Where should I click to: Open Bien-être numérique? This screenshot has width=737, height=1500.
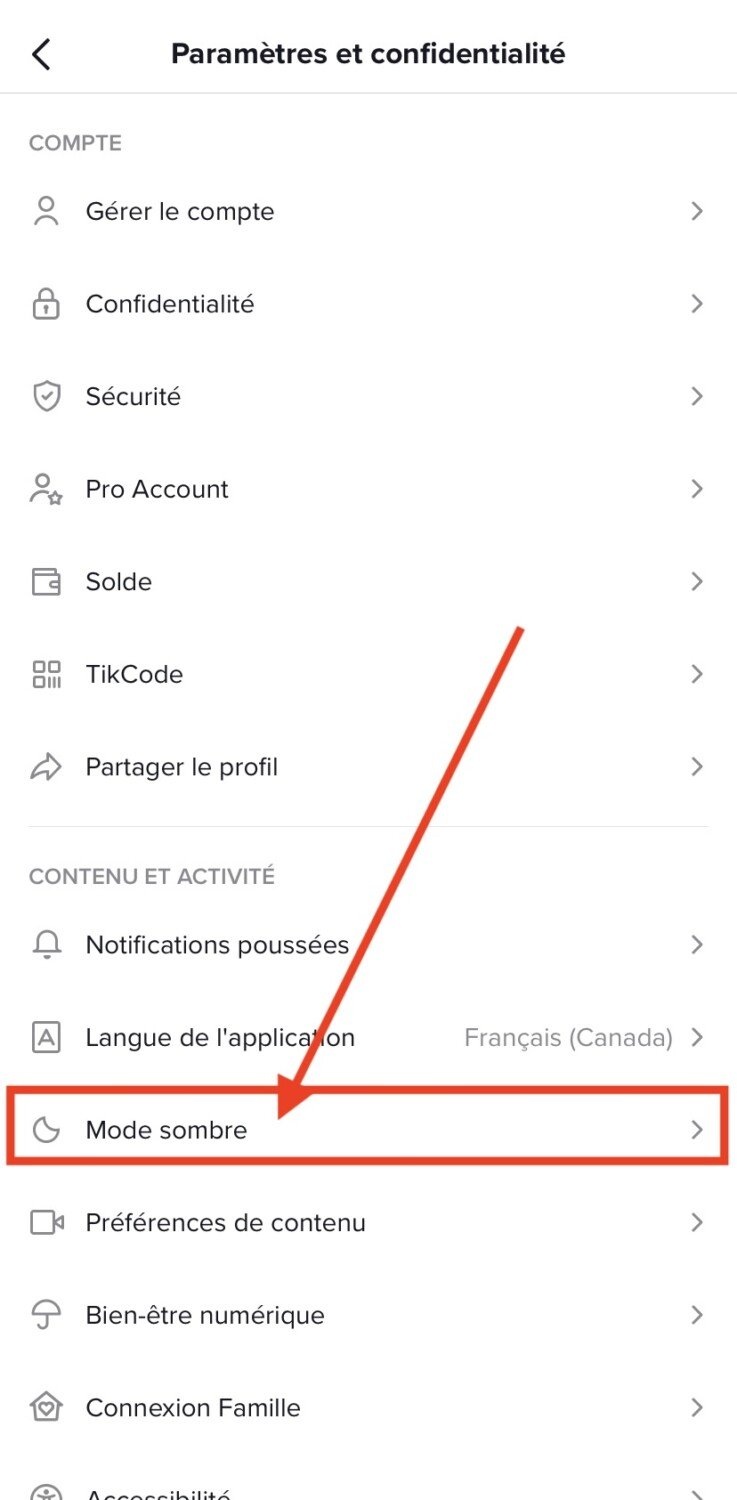click(368, 1315)
